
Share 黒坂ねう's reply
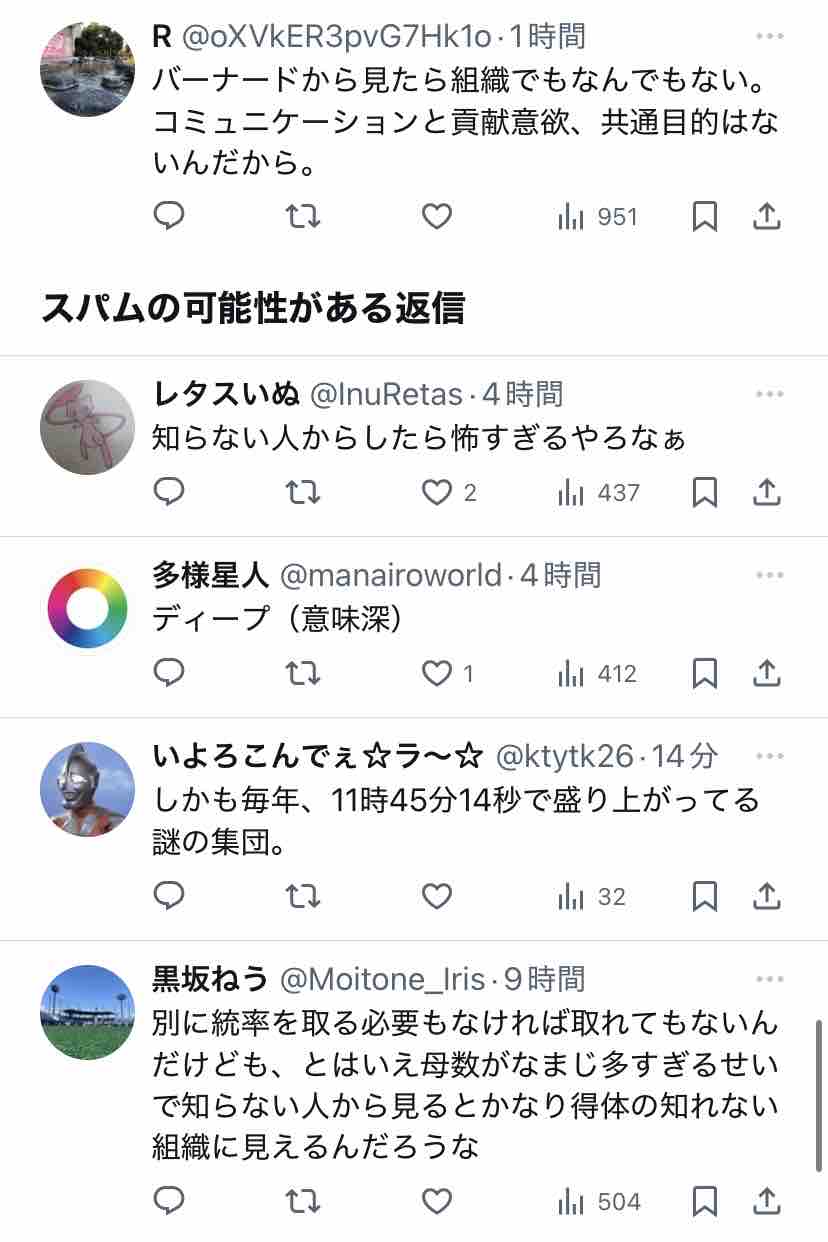point(766,1200)
